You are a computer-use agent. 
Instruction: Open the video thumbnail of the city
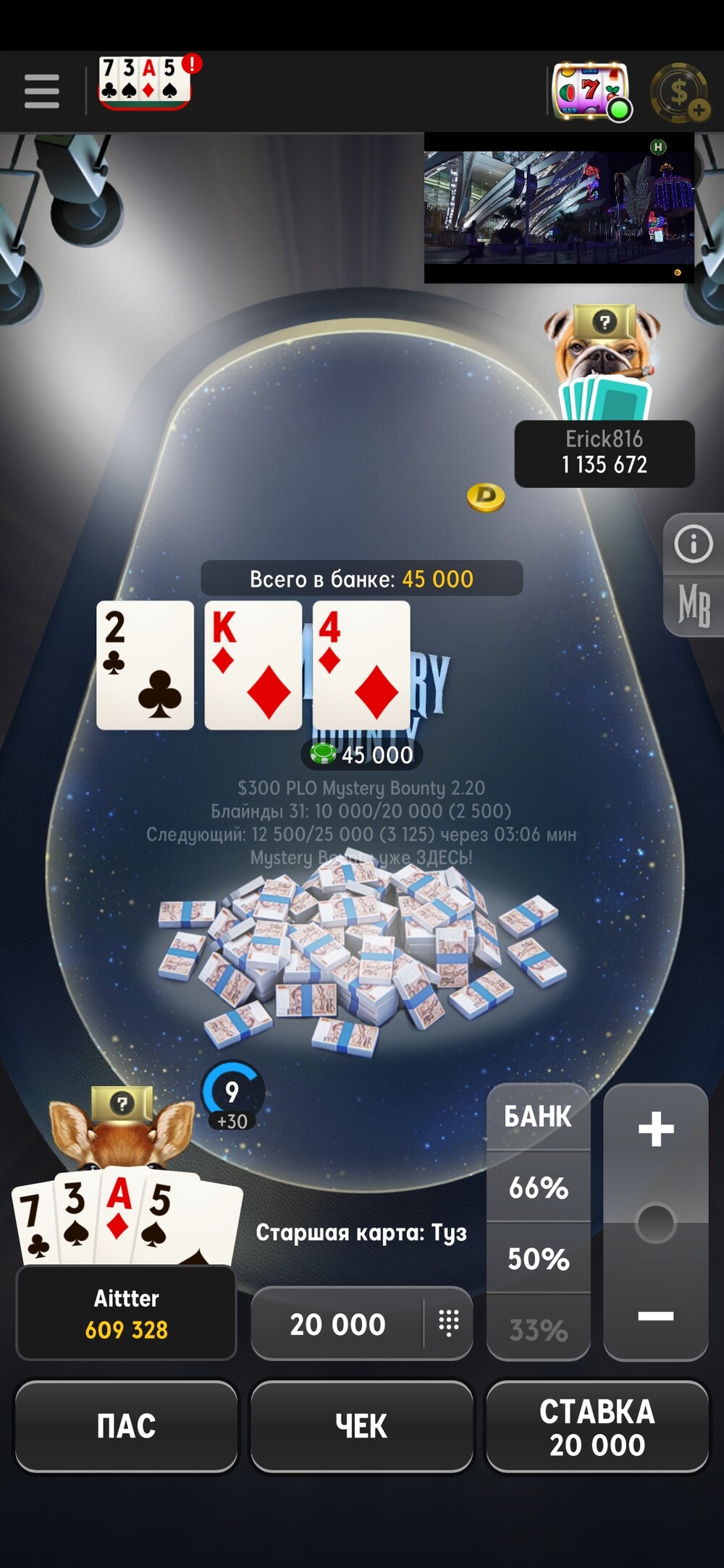pos(559,208)
